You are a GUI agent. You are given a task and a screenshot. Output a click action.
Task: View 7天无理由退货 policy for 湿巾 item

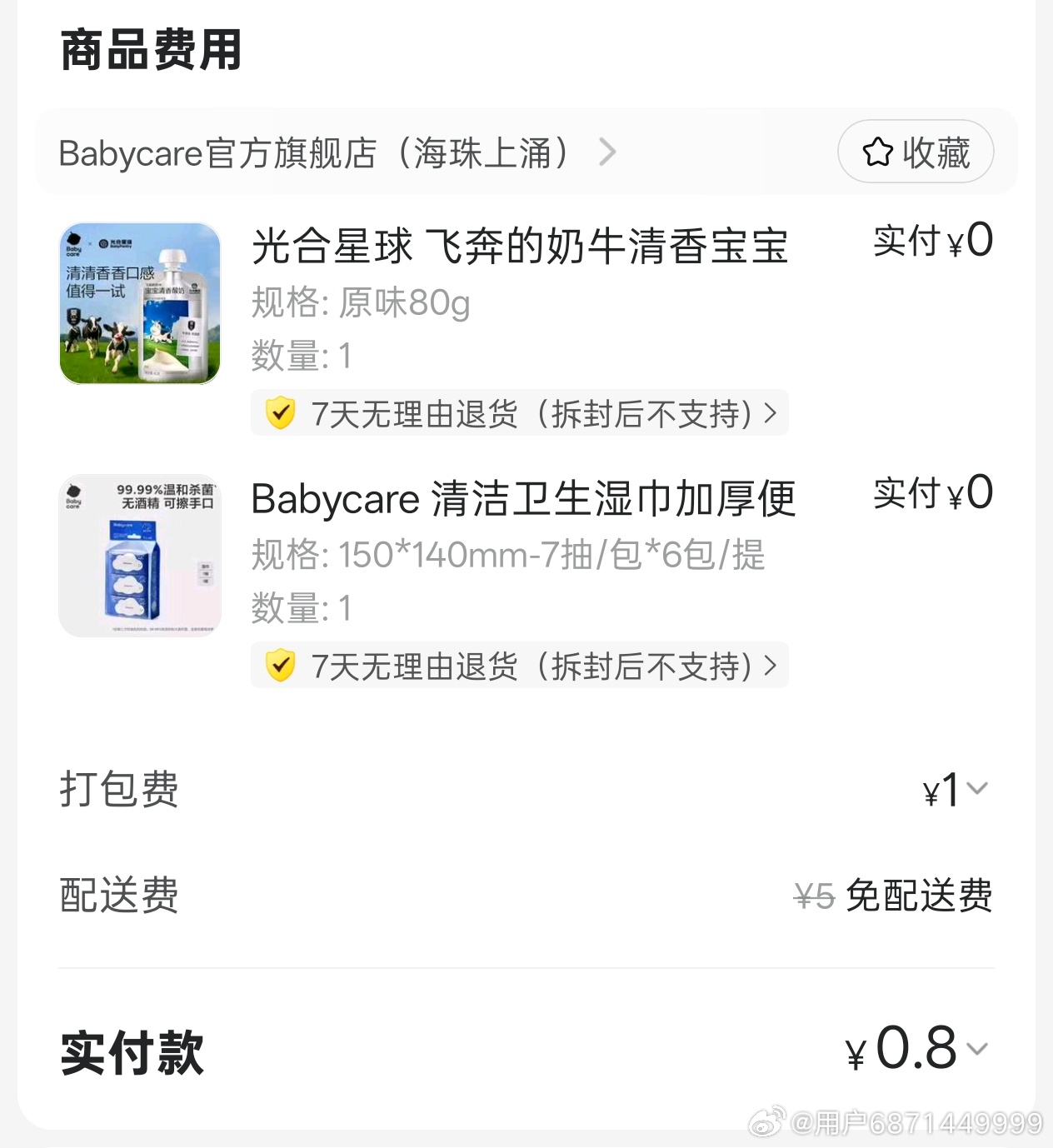[519, 666]
